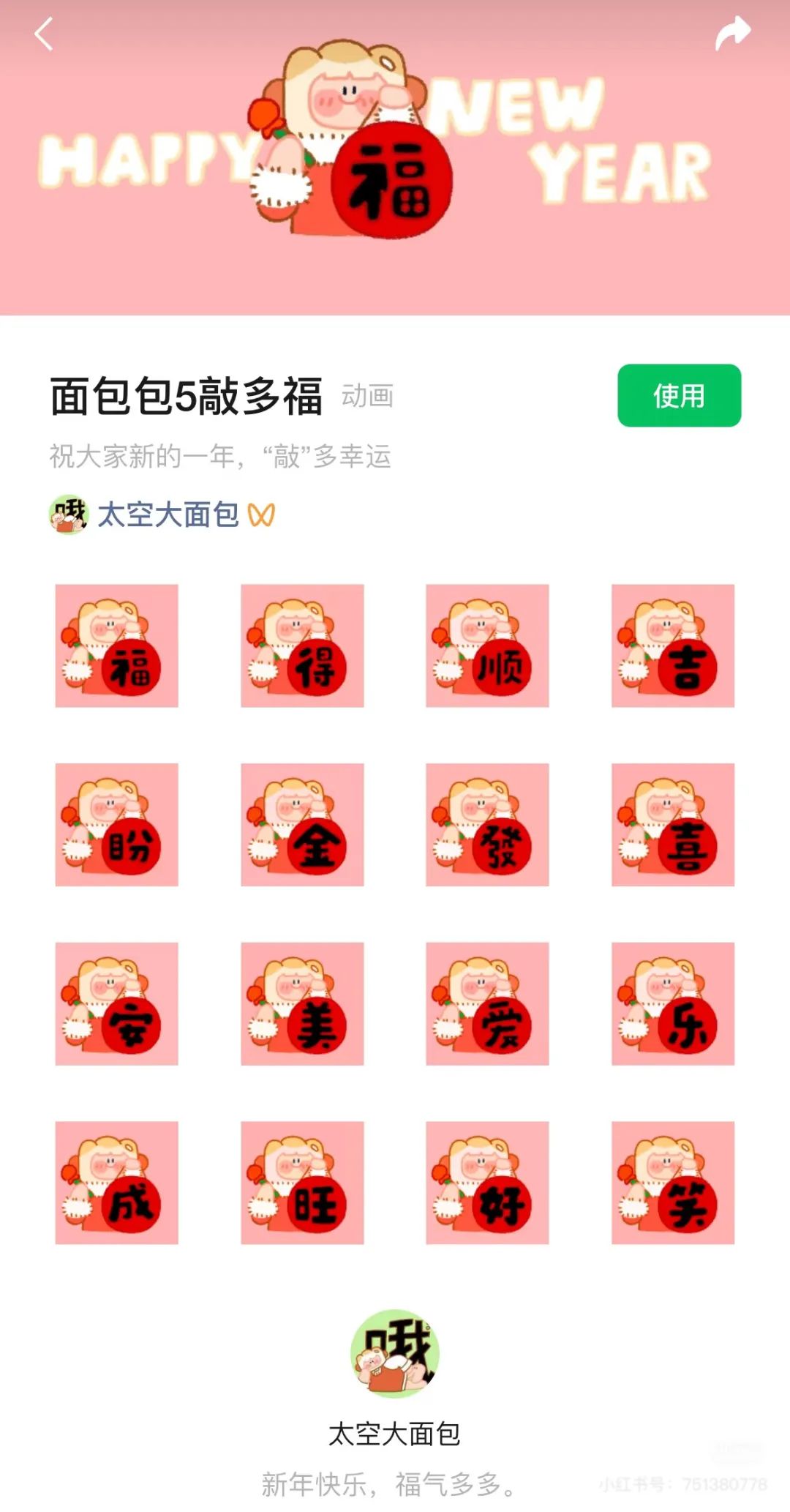
Task: Preview the 喜 sticker
Action: 673,825
